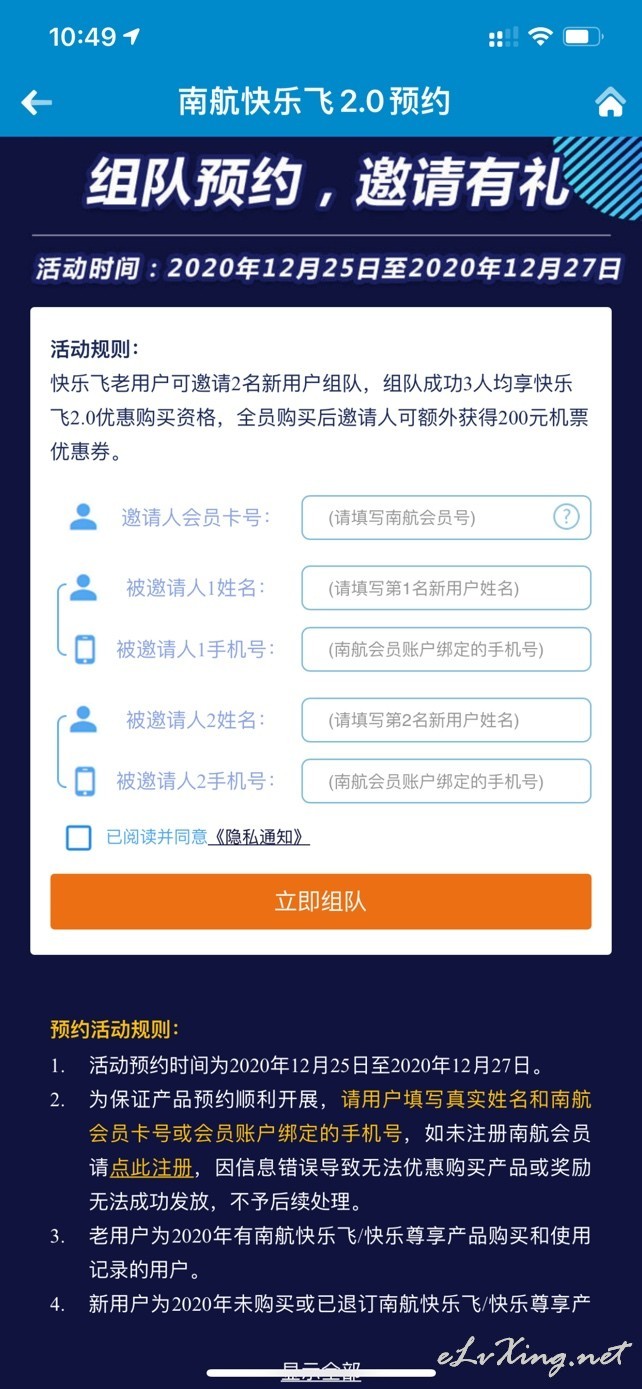Open the home icon in header
The image size is (642, 1389).
coord(609,102)
